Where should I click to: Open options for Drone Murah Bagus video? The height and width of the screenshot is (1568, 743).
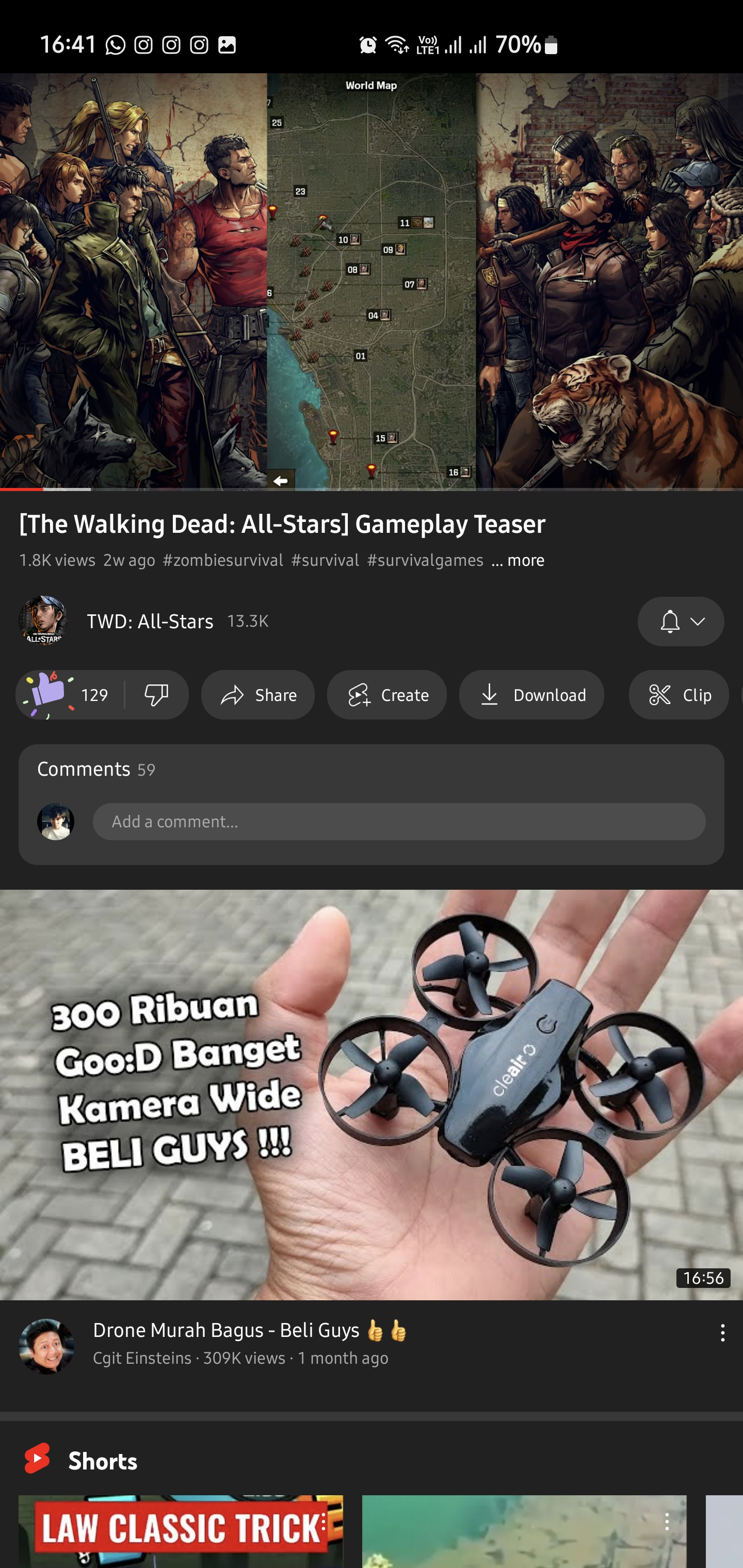(x=722, y=1332)
